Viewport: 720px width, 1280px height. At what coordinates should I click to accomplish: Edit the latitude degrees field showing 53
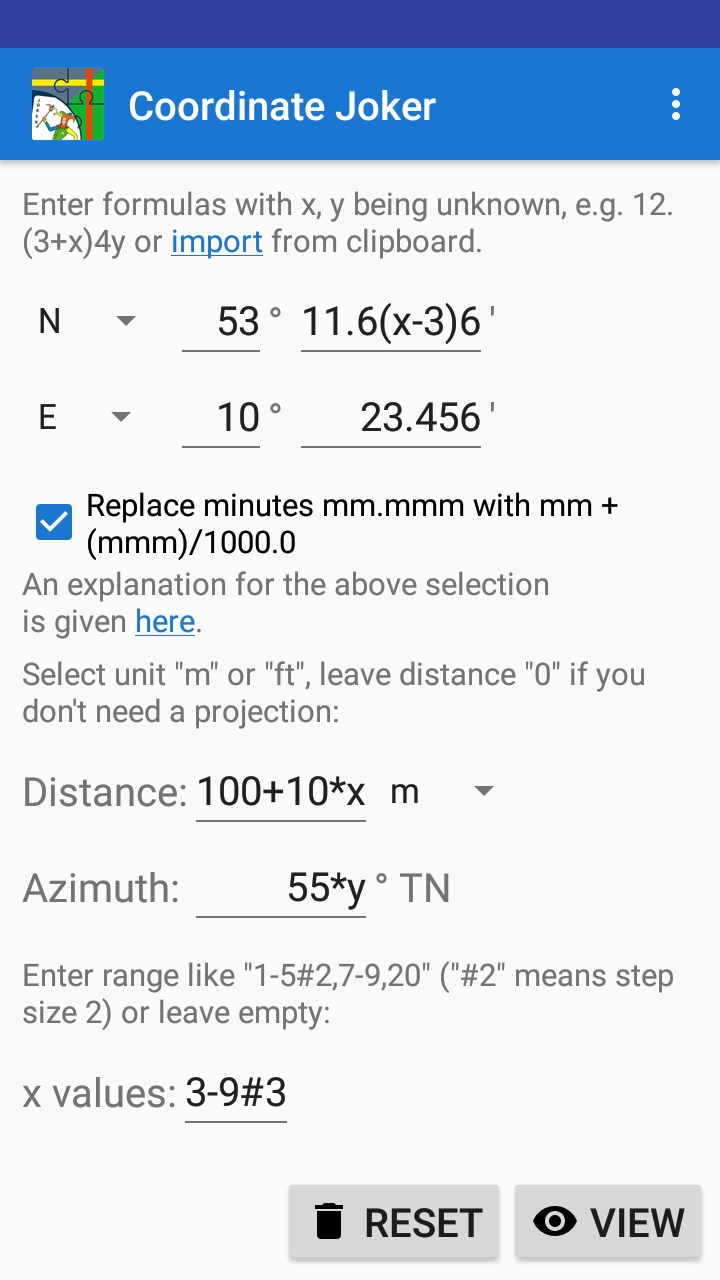(221, 323)
